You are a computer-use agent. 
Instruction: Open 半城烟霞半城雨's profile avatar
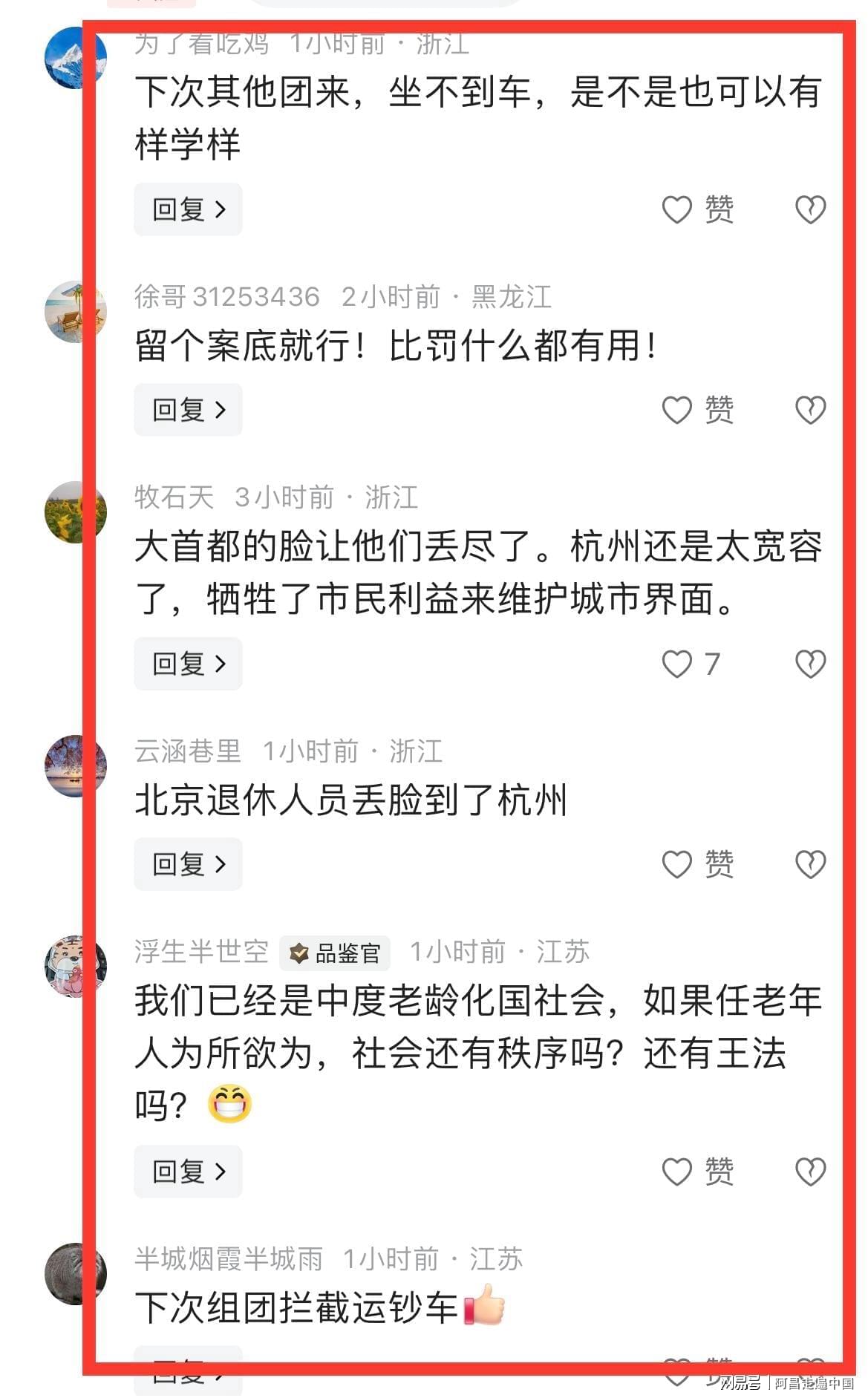75,1274
